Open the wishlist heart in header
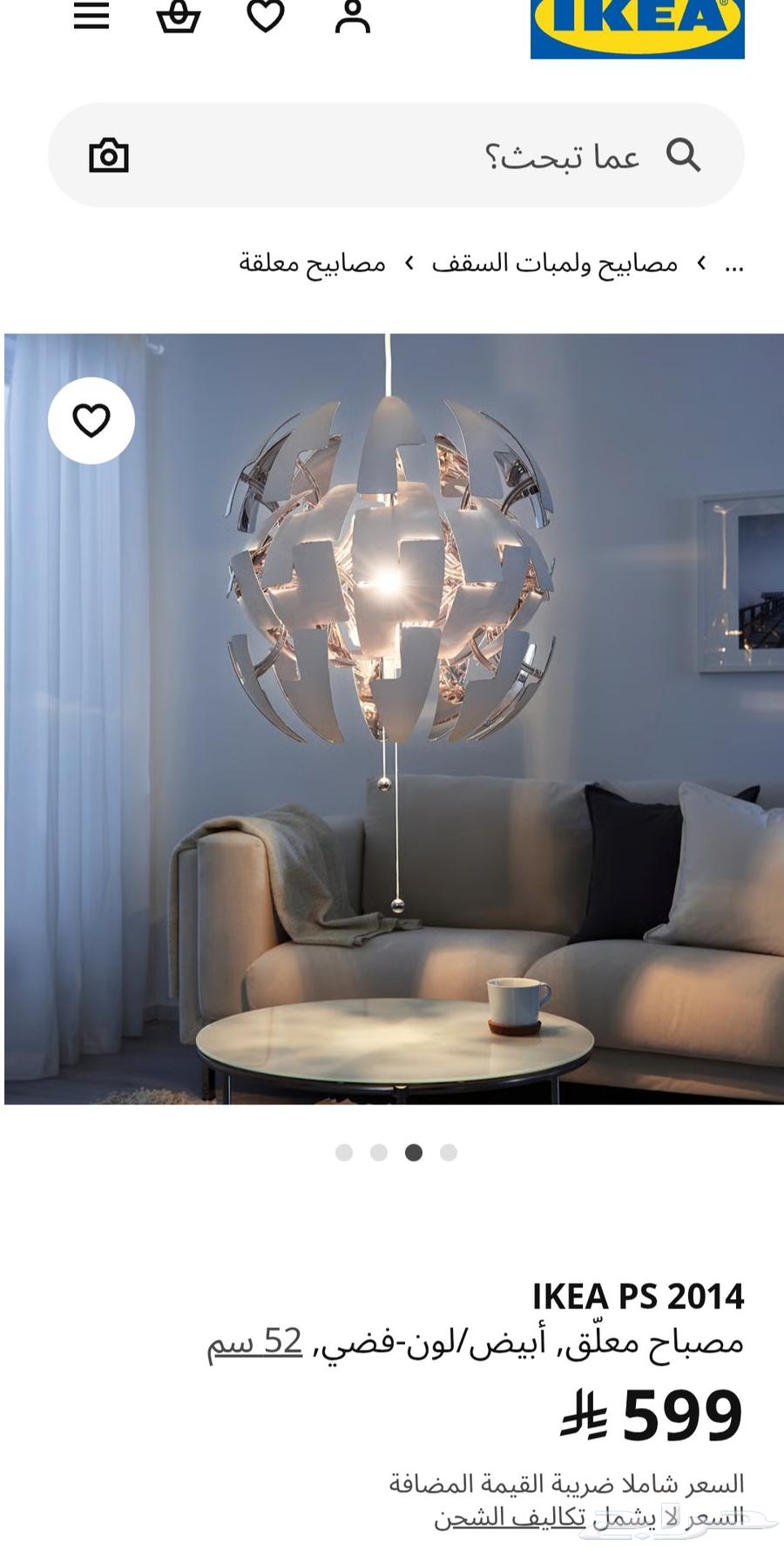 [x=266, y=16]
